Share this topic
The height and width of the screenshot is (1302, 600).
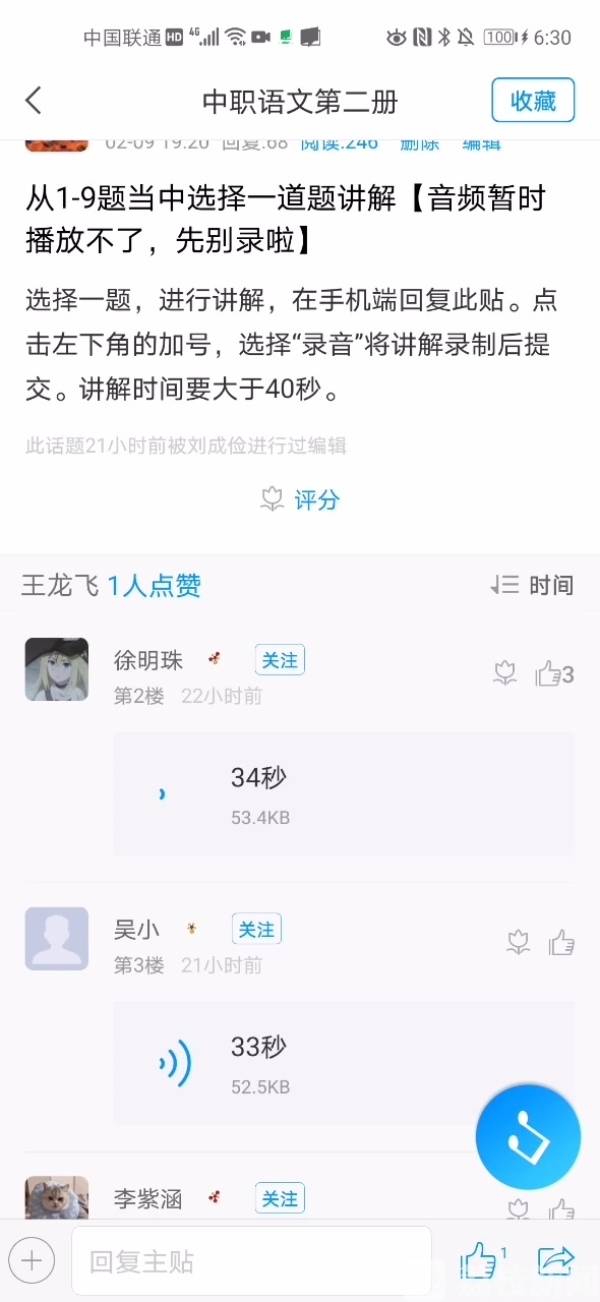tap(556, 1260)
